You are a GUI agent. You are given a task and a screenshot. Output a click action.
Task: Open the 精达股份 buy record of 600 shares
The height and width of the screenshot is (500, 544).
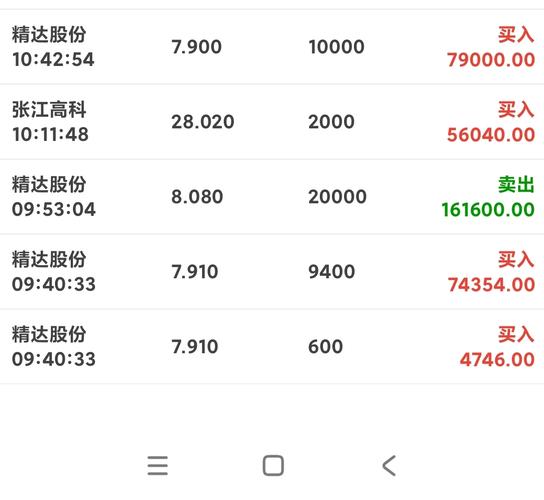(x=272, y=347)
